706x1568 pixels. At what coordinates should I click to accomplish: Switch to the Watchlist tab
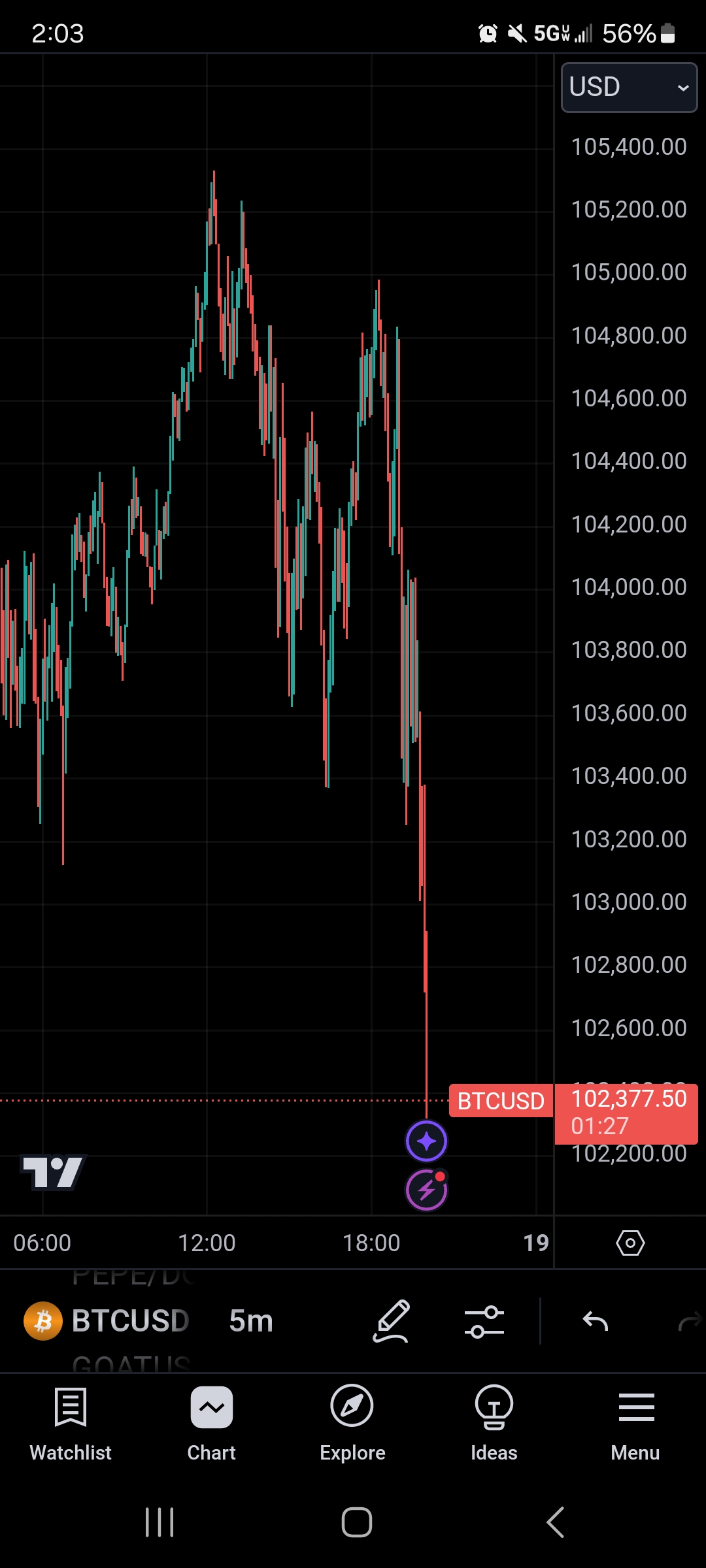[71, 1424]
